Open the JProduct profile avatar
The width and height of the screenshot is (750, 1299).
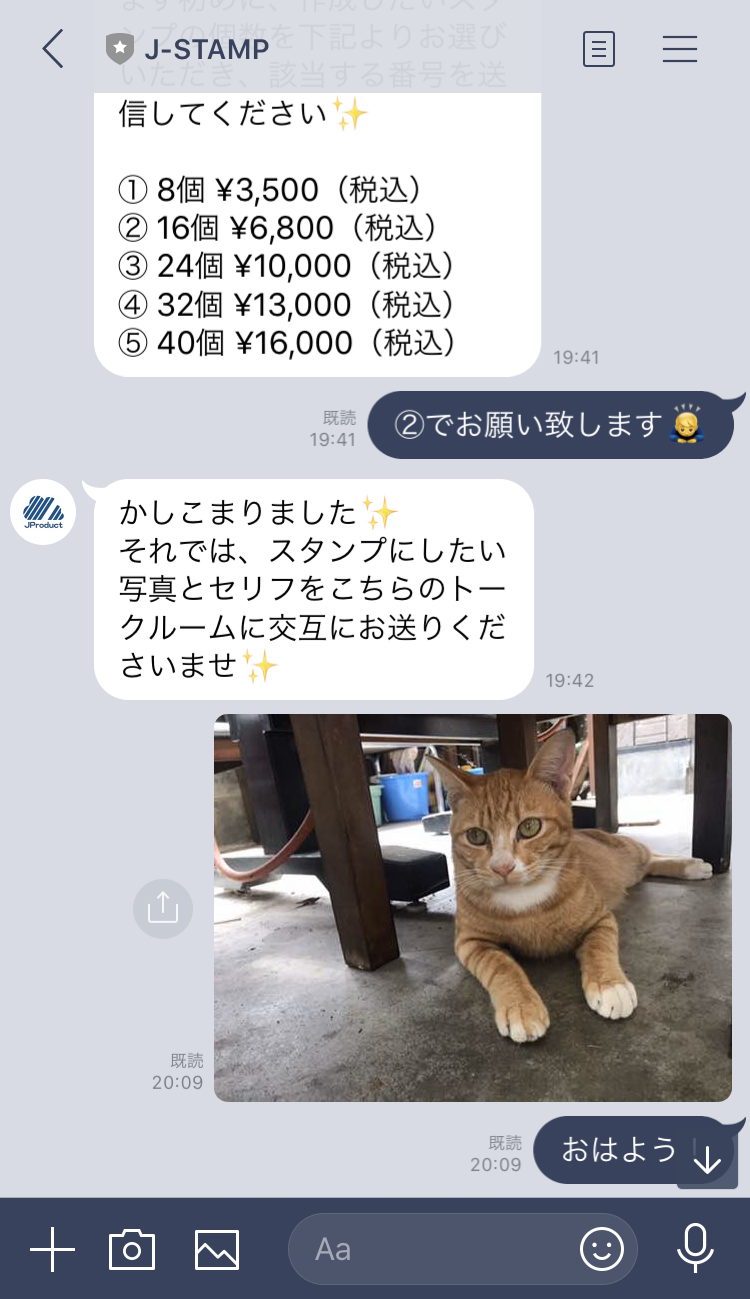43,512
